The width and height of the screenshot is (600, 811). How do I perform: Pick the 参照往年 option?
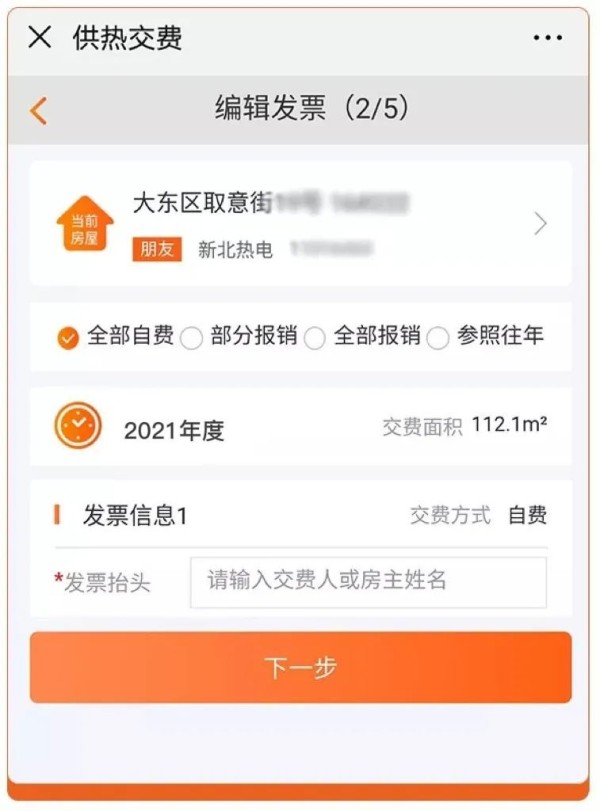tap(438, 338)
